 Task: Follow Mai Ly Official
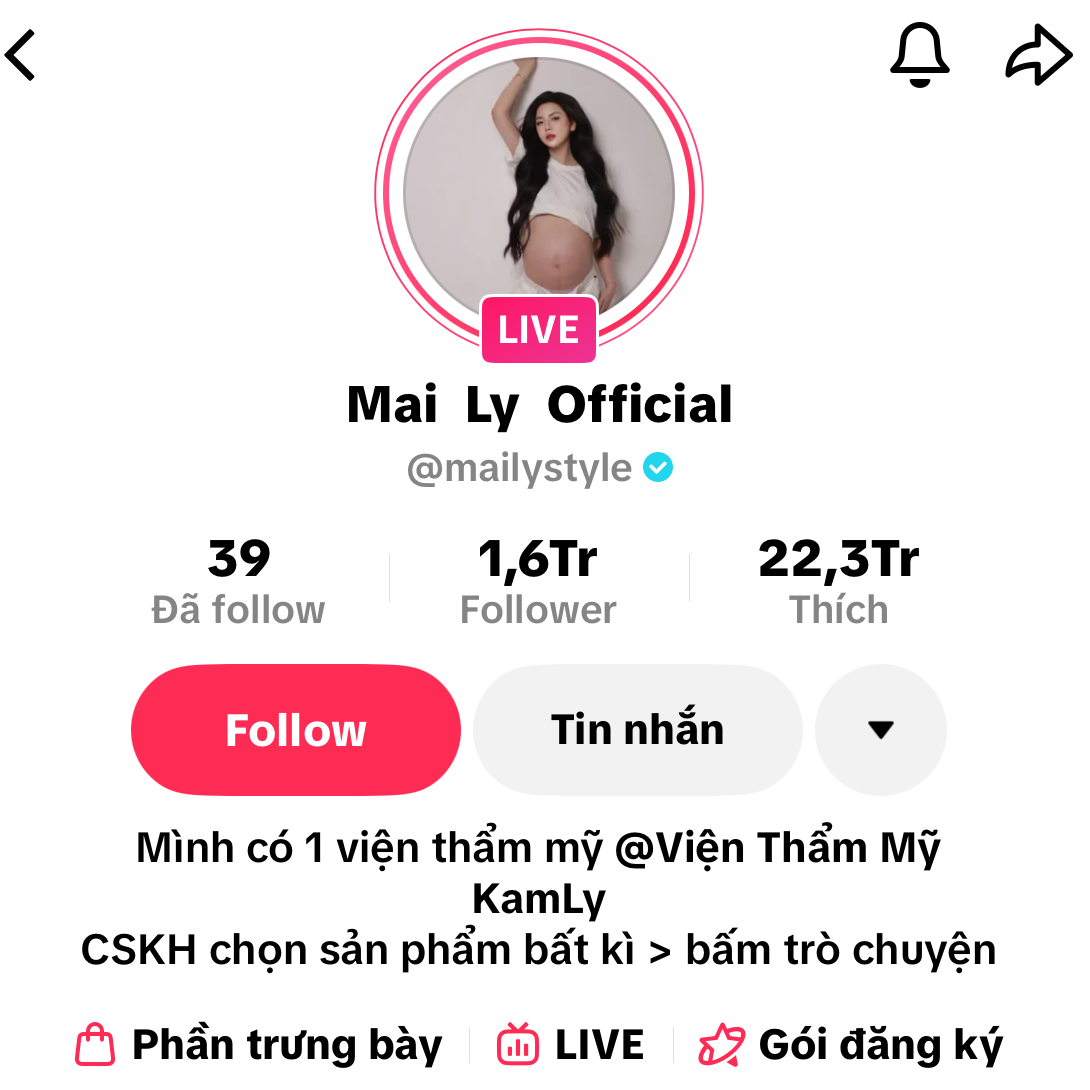296,731
